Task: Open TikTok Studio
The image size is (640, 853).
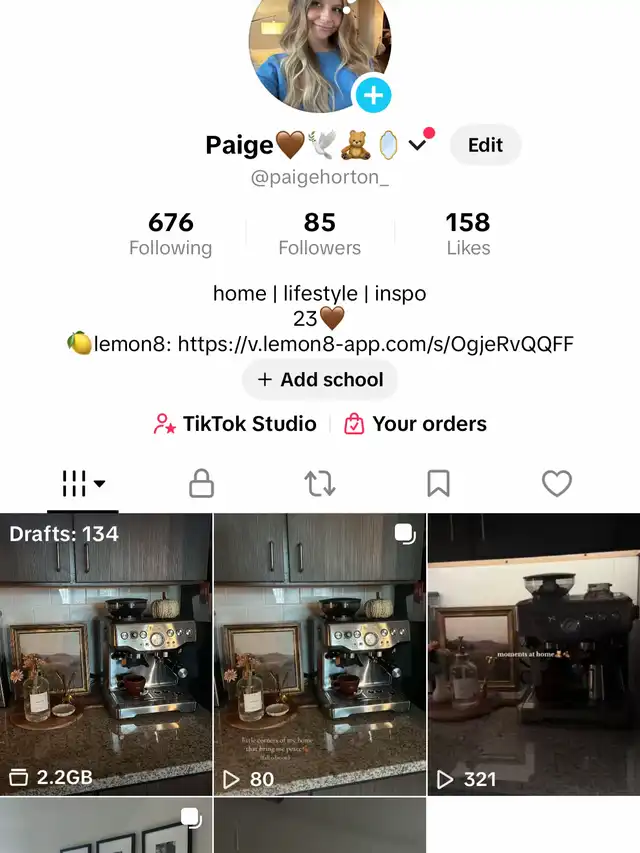Action: (x=235, y=424)
